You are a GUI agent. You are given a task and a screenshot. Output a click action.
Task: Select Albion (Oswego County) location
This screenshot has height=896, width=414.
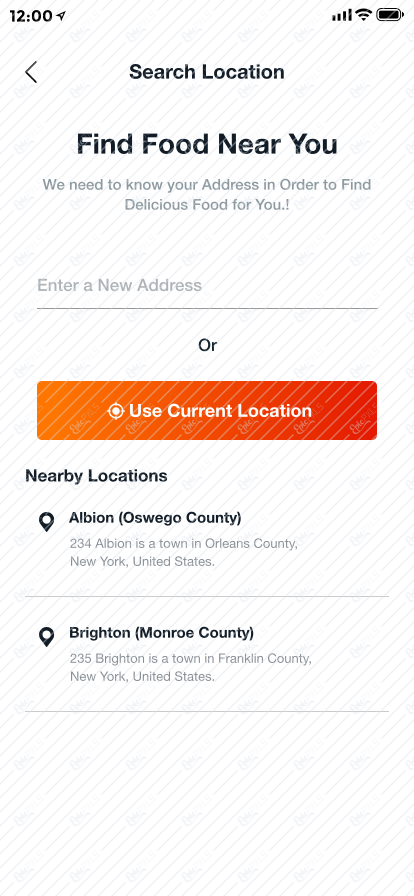pos(207,539)
